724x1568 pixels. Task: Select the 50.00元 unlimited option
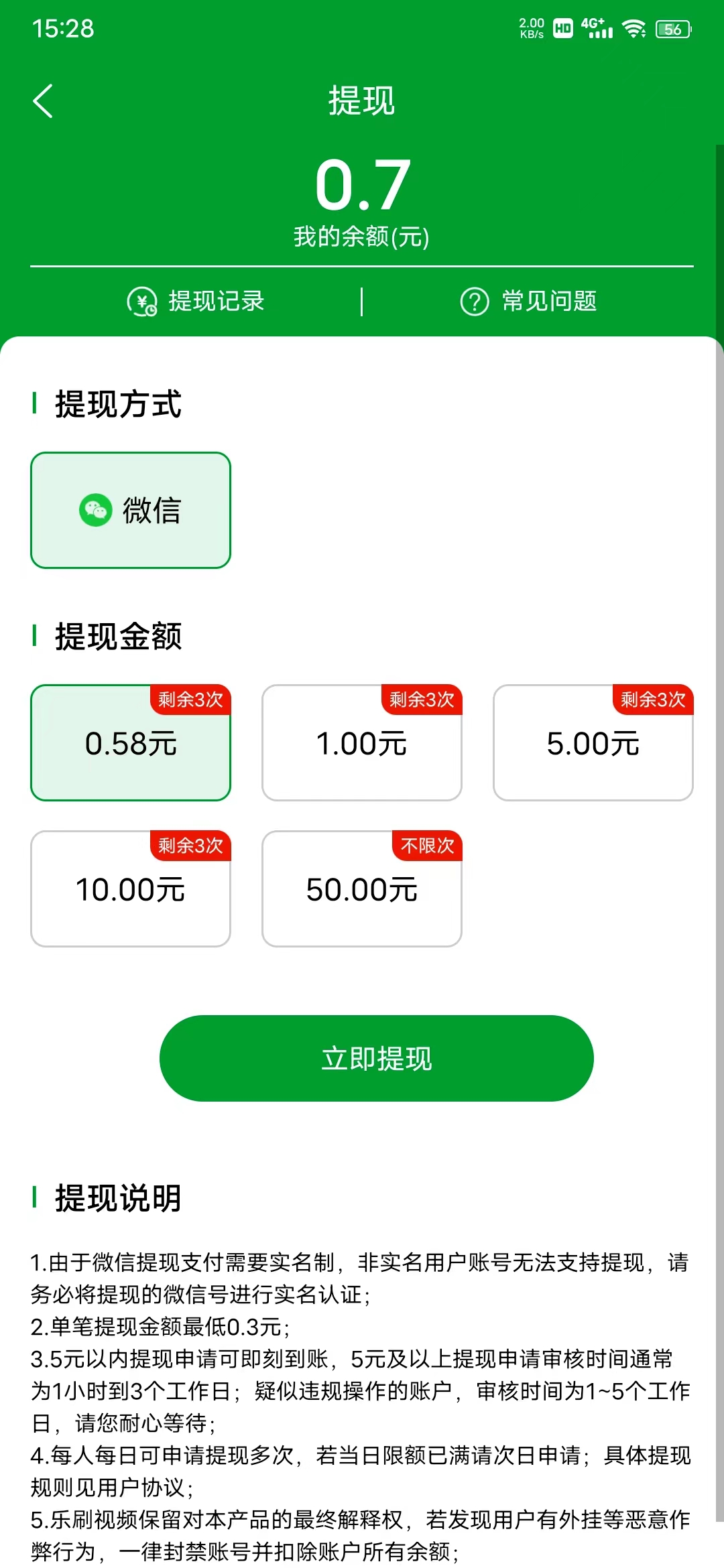362,889
